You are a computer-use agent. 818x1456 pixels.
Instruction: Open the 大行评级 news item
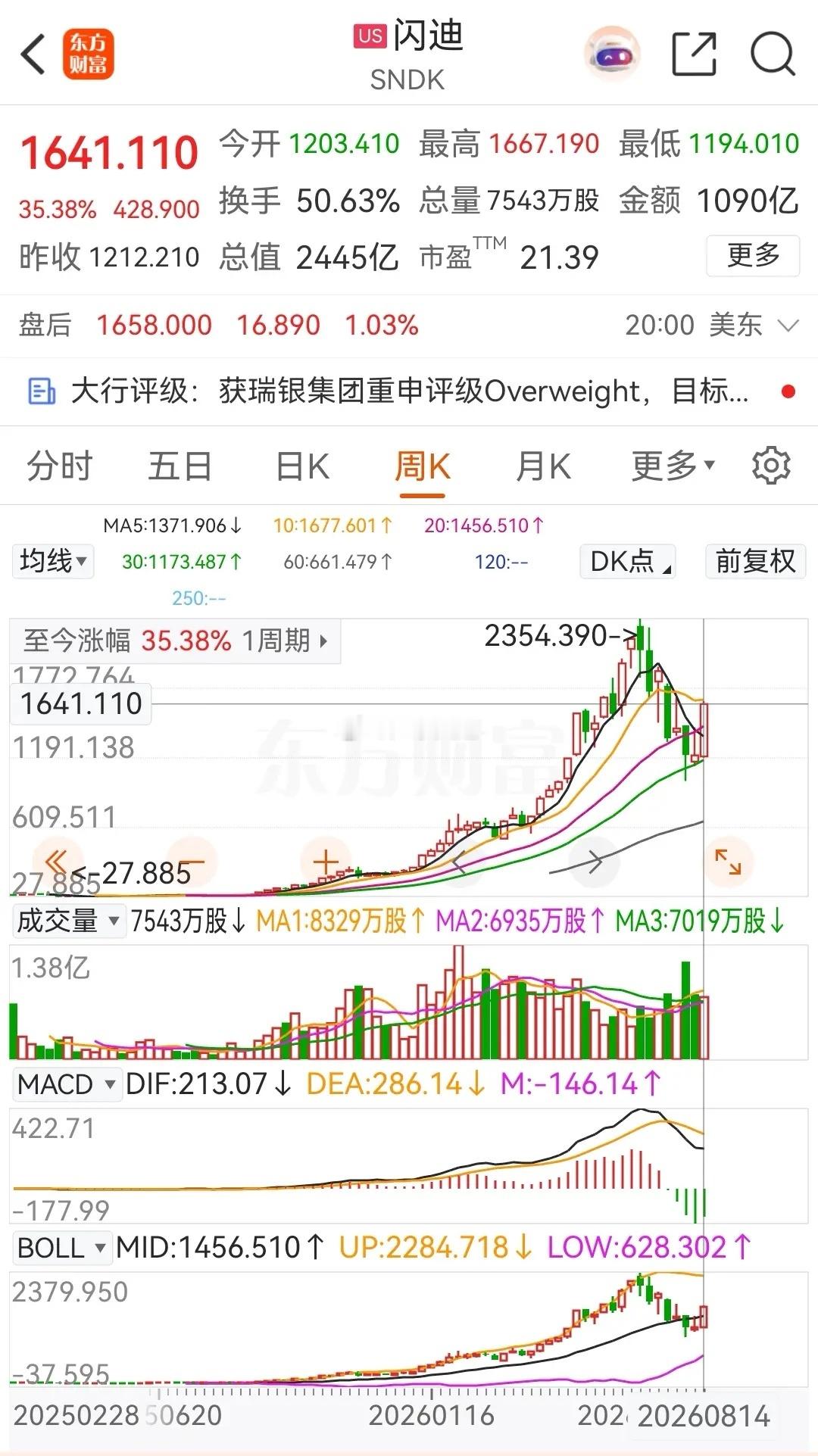tap(409, 391)
